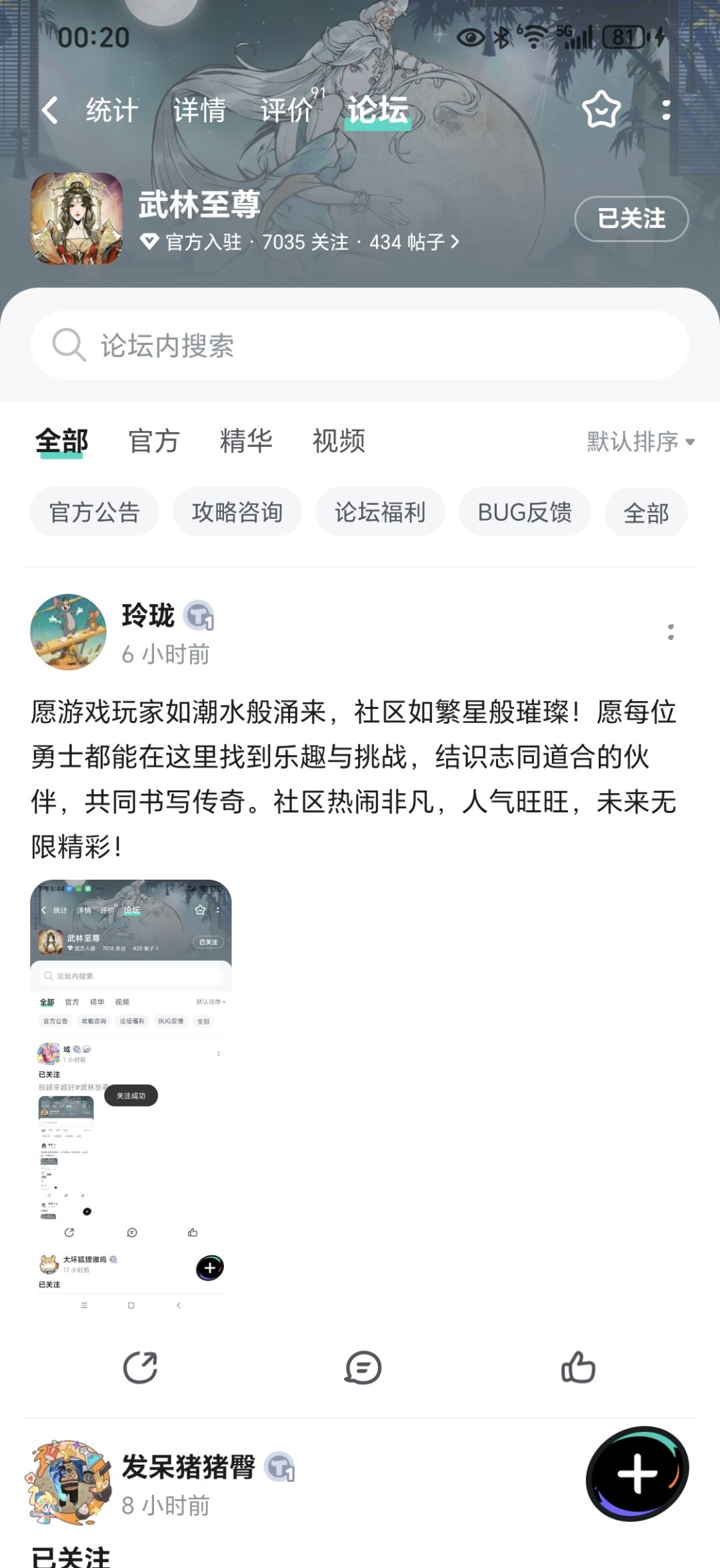Viewport: 720px width, 1568px height.
Task: Switch to the 评价 tab
Action: [287, 110]
